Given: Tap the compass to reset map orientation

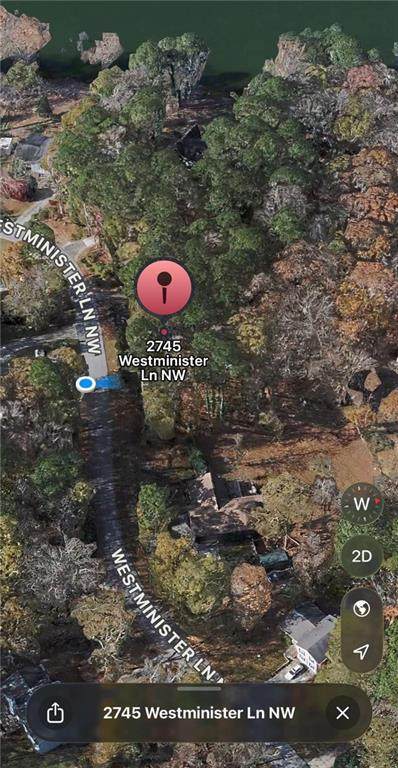Looking at the screenshot, I should (362, 504).
